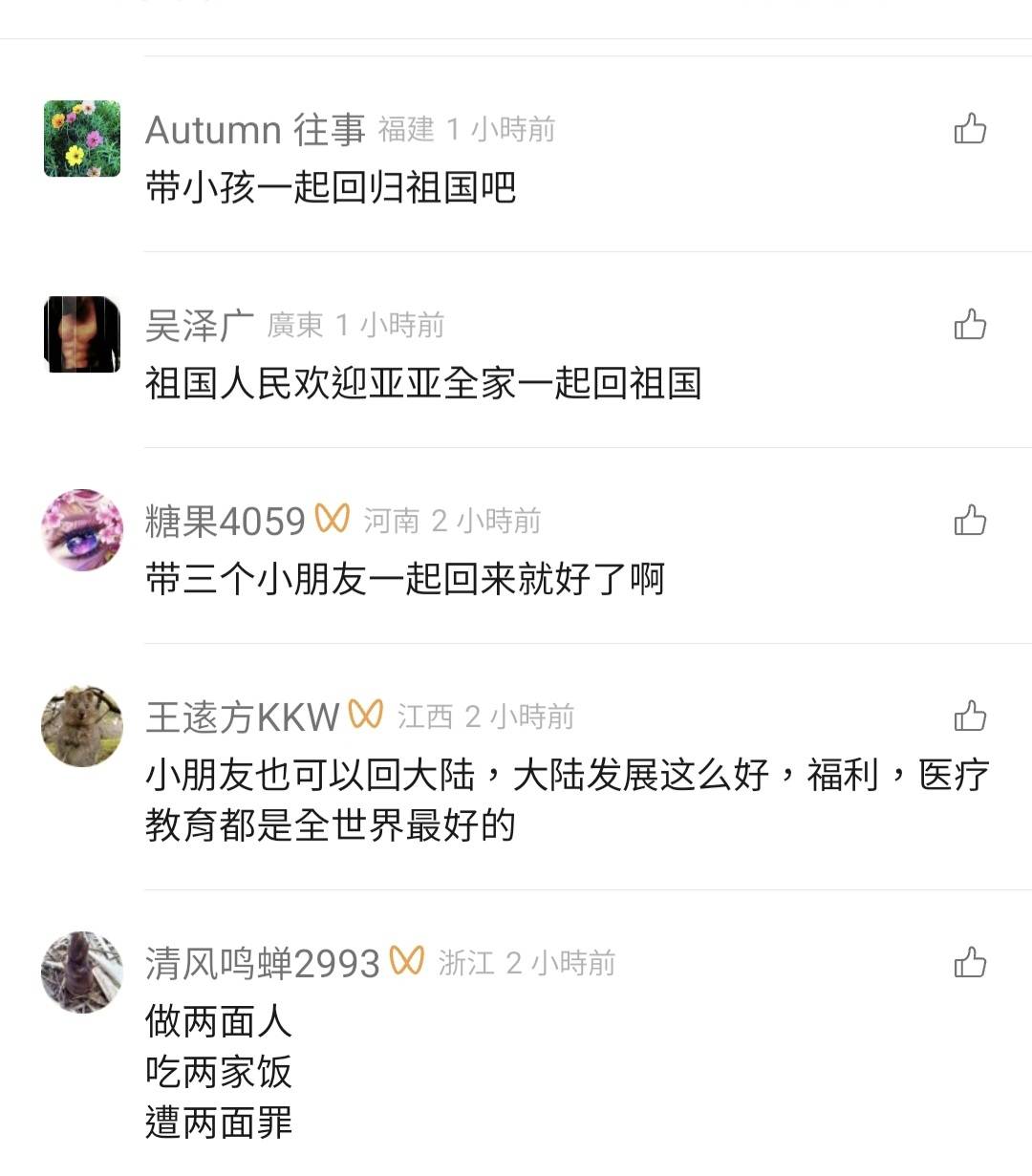1032x1176 pixels.
Task: Like the comment from 糖果4059
Action: (x=970, y=521)
